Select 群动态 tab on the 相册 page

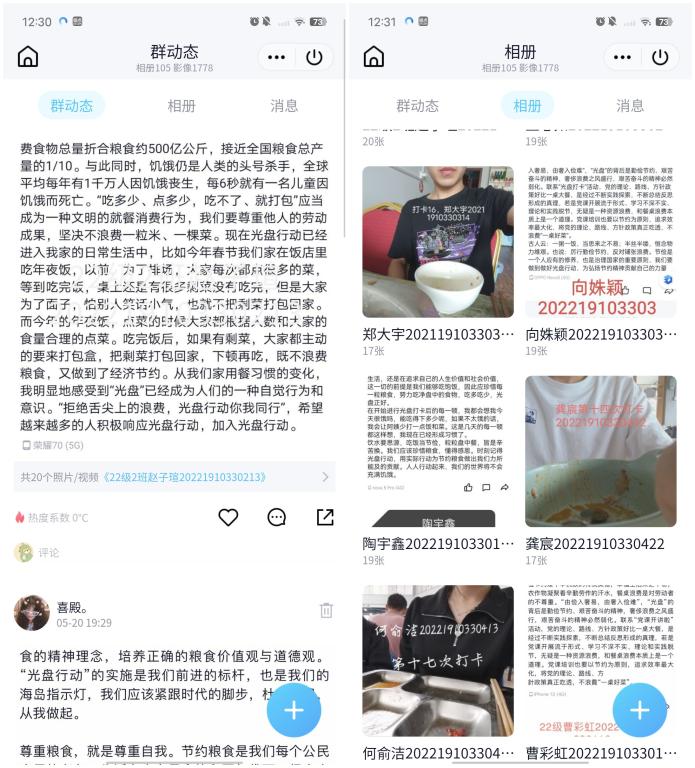417,105
